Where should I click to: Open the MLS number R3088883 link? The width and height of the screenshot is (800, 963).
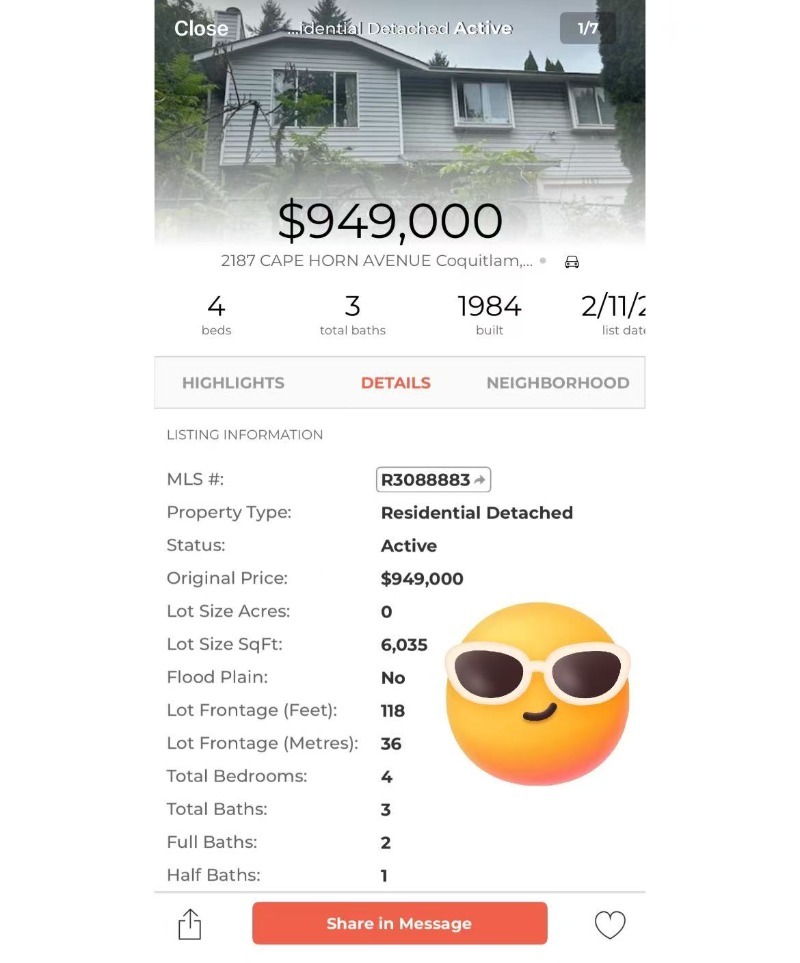(433, 480)
